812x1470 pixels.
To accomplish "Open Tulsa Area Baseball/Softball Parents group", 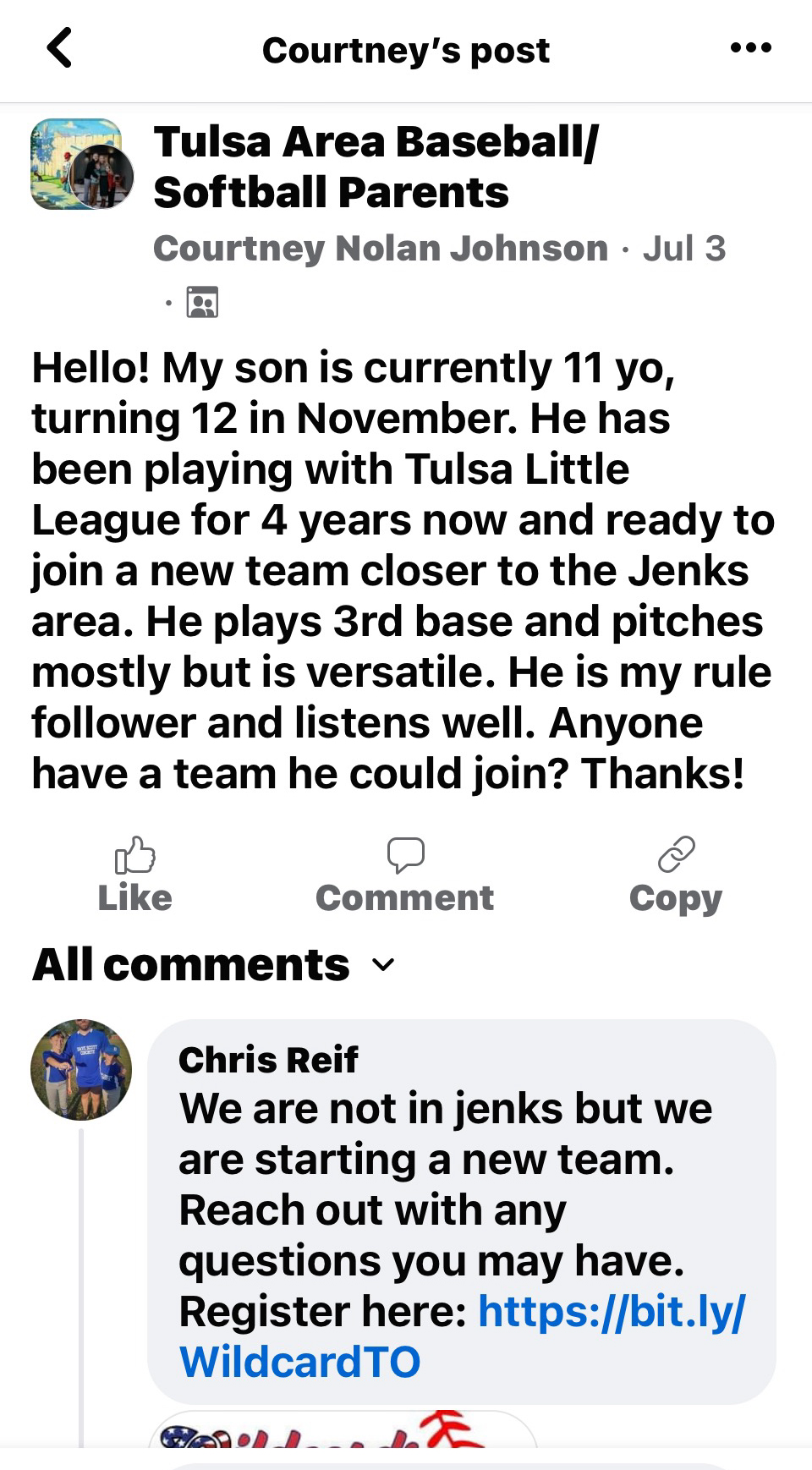I will click(x=376, y=167).
